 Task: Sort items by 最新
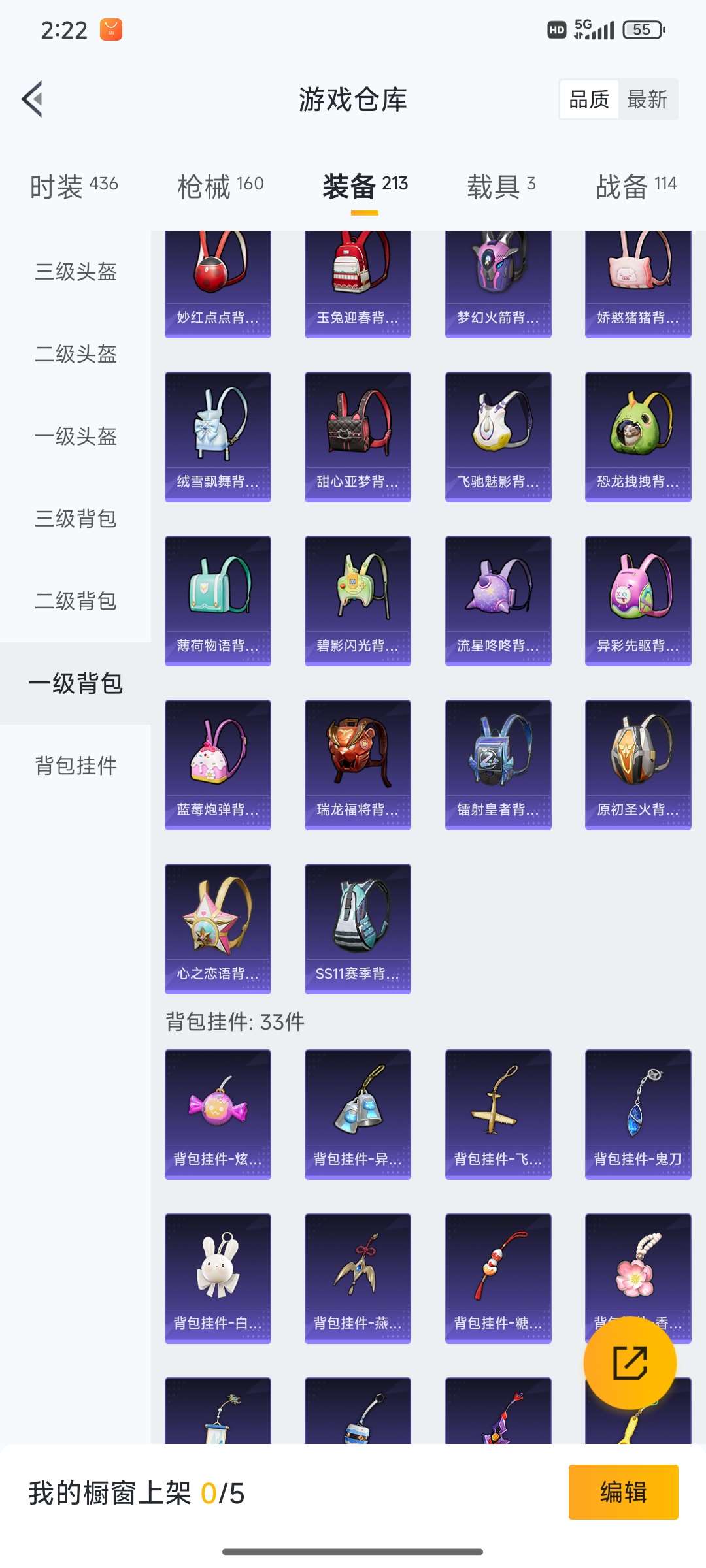click(647, 99)
